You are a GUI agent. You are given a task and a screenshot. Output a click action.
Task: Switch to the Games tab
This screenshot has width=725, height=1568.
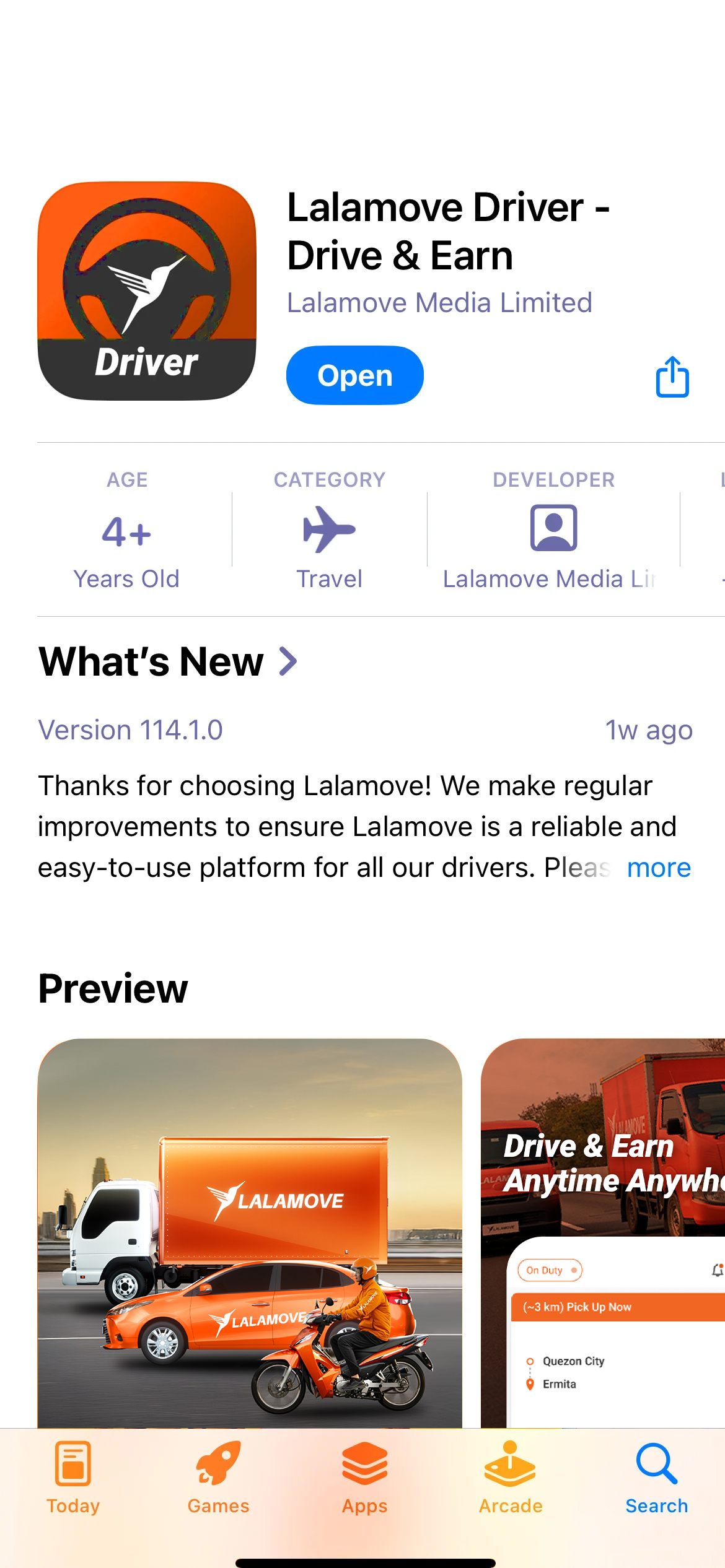point(218,1478)
